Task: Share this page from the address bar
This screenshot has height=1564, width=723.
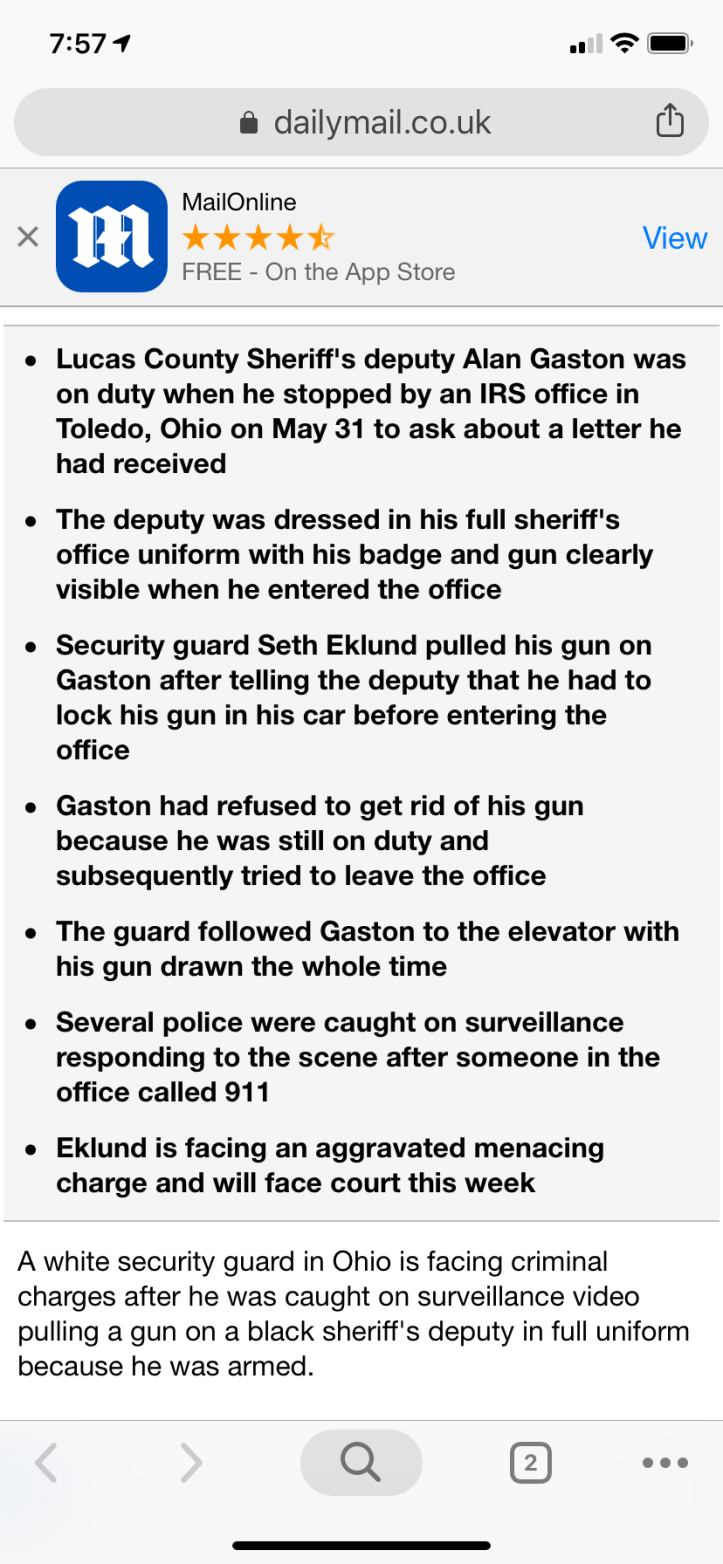Action: [669, 122]
